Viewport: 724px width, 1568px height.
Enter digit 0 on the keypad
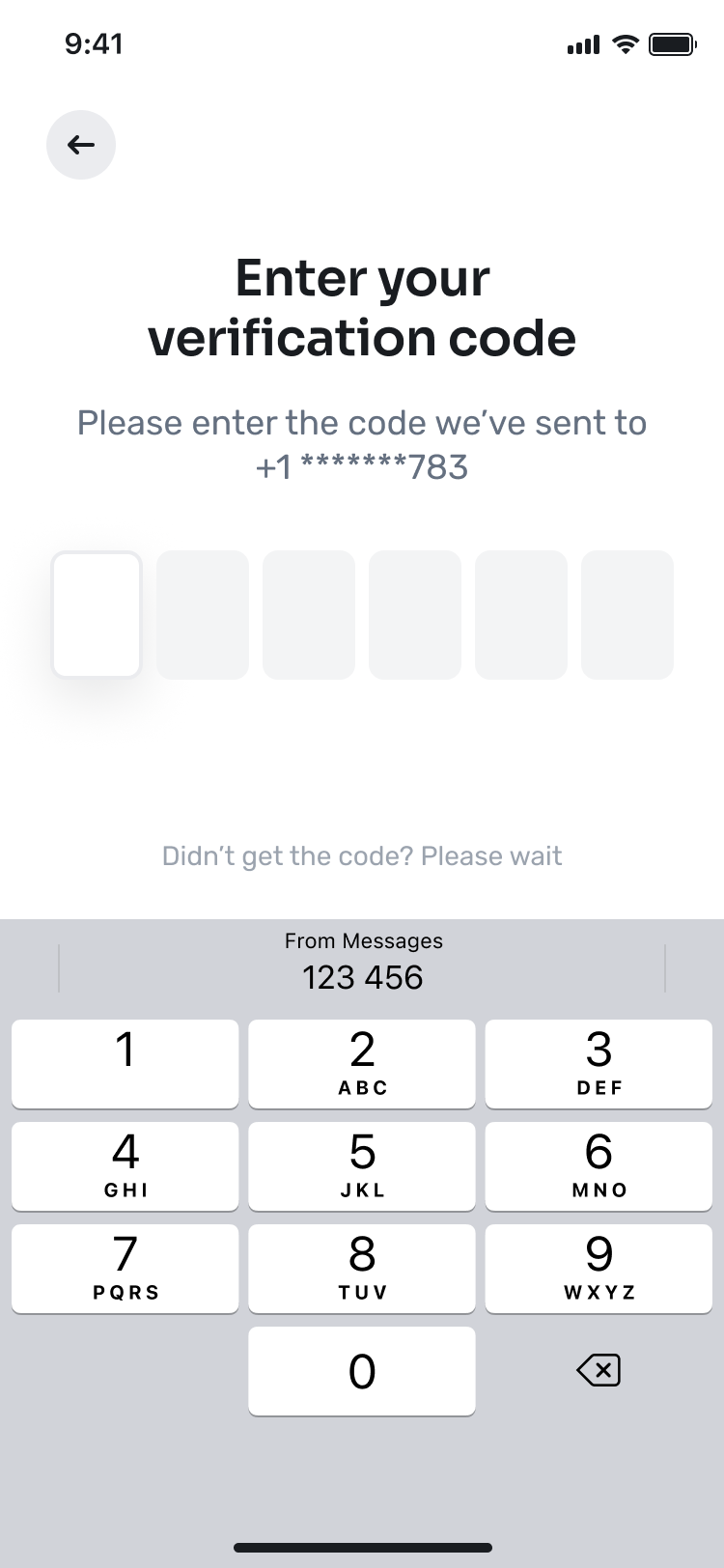point(362,1370)
